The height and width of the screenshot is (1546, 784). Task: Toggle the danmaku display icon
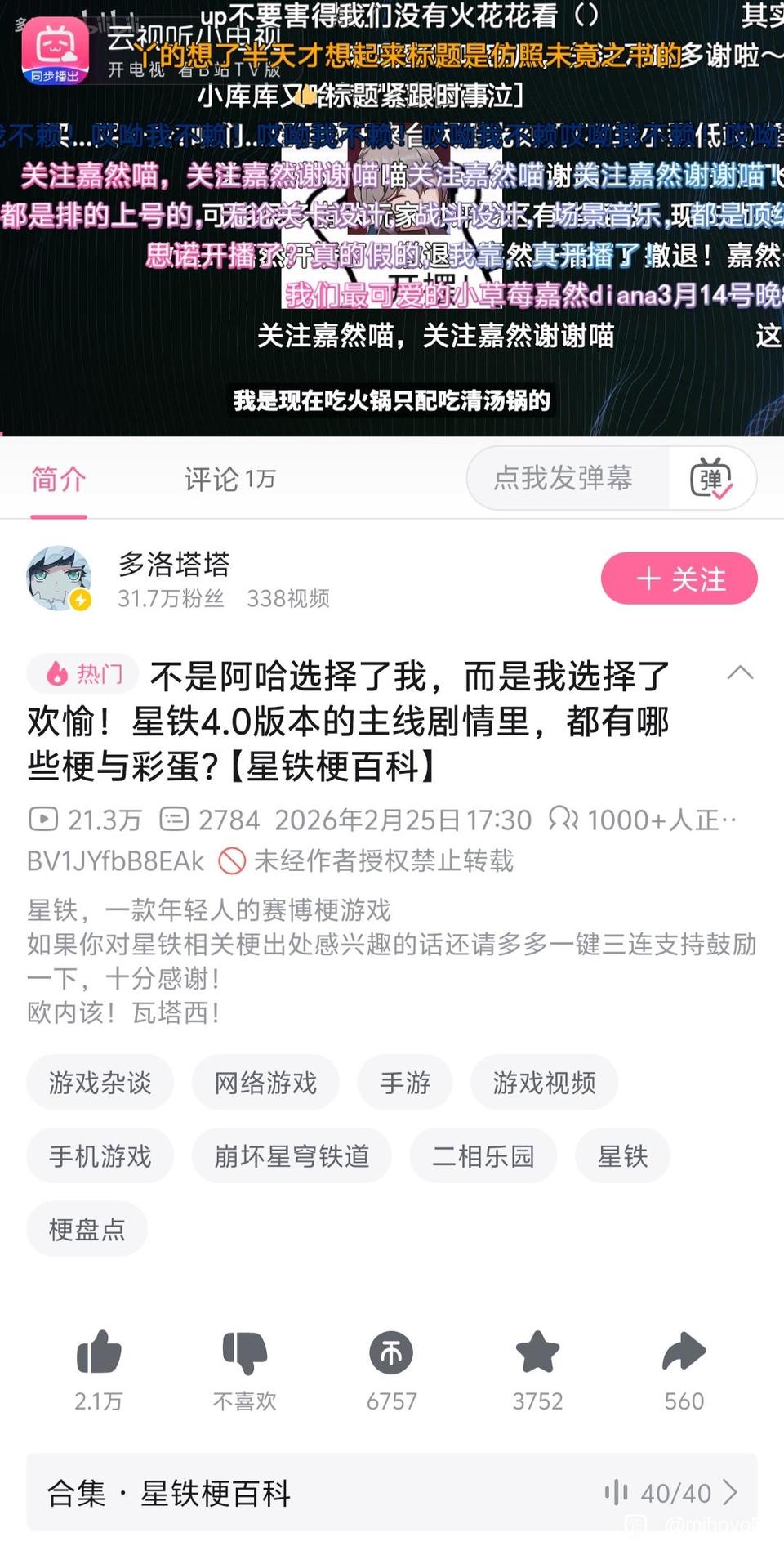click(x=711, y=478)
